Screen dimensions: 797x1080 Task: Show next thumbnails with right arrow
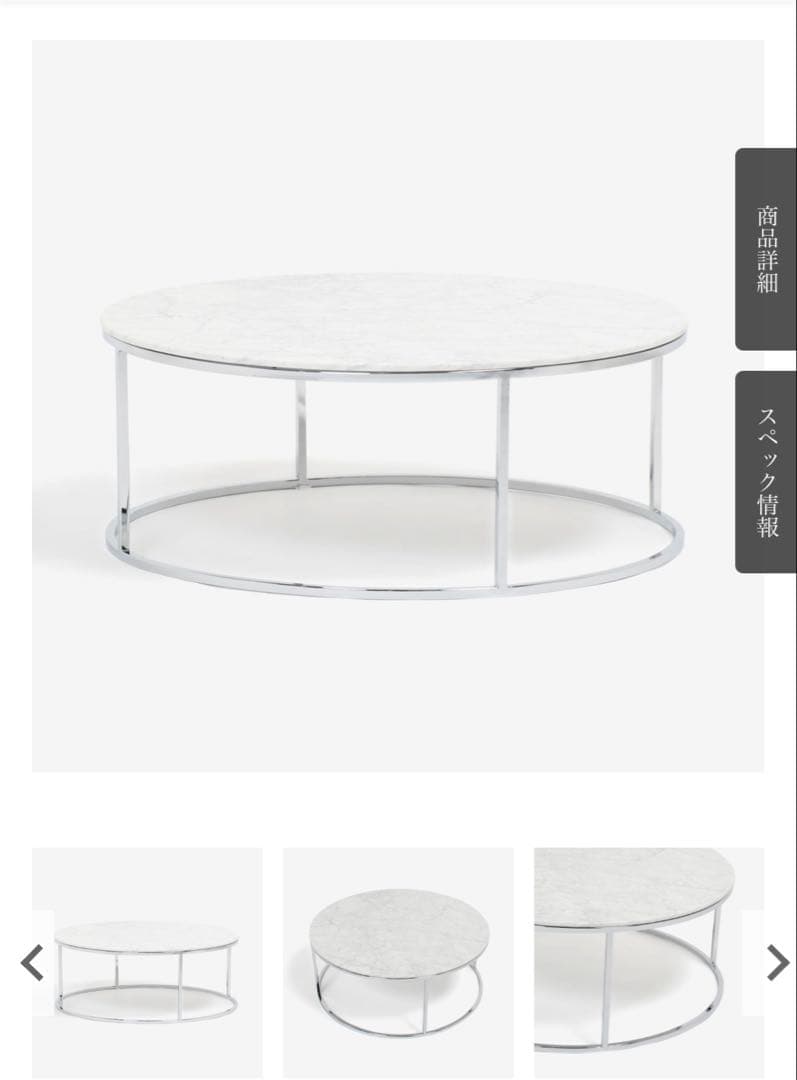click(777, 963)
